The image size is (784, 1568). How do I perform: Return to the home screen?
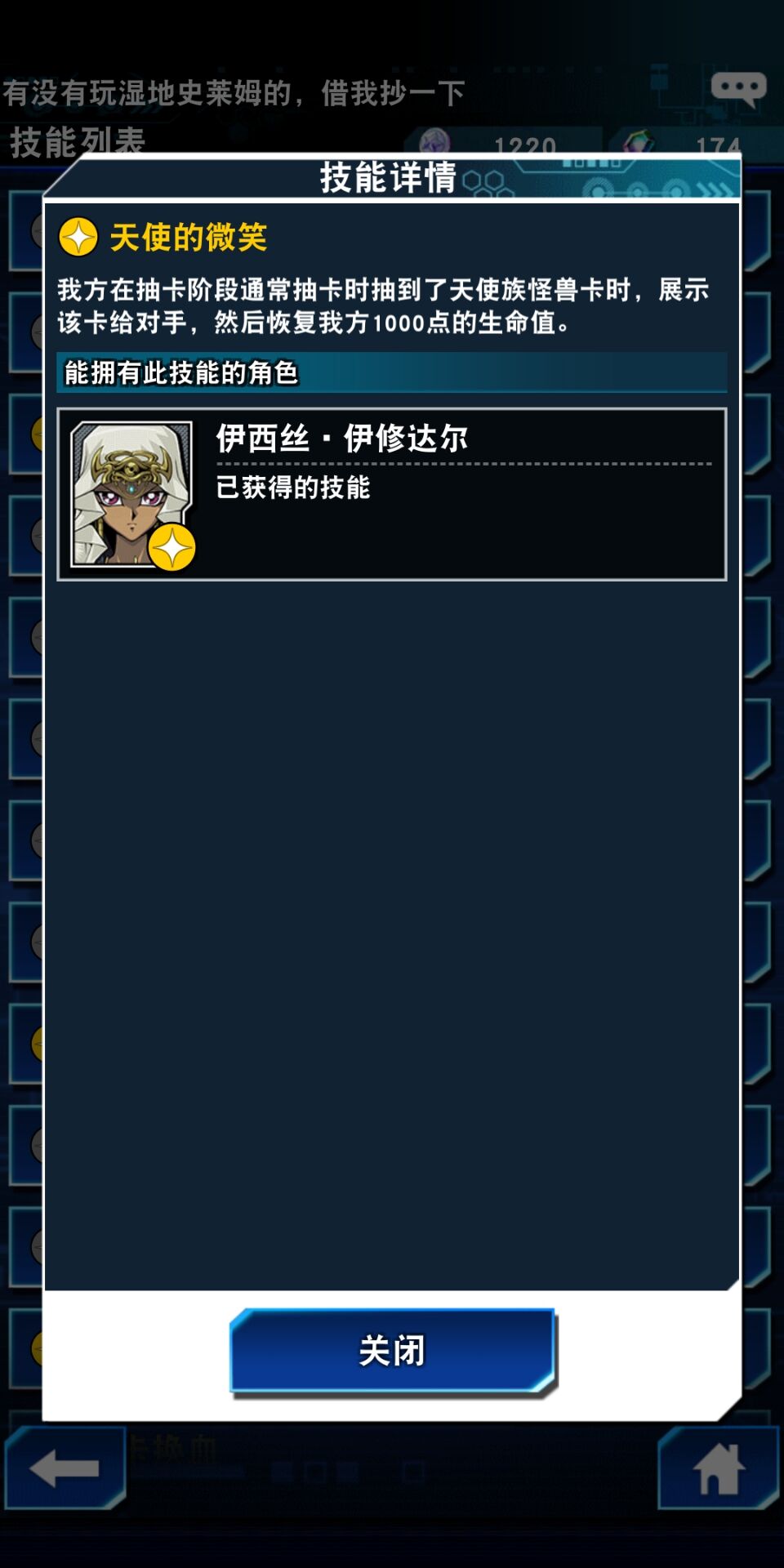click(717, 1468)
